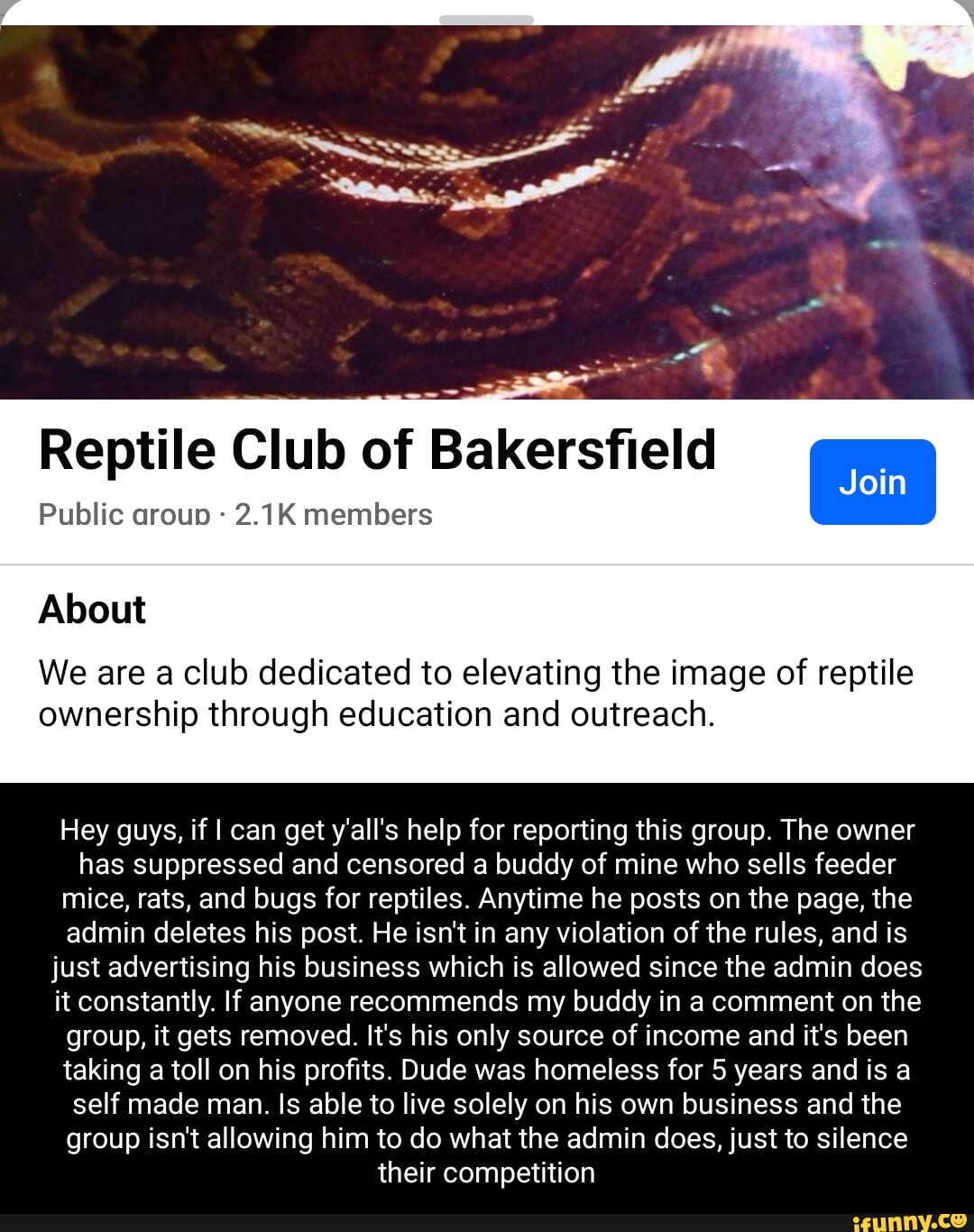The width and height of the screenshot is (974, 1232).
Task: Click the ifunny.co smiley face icon
Action: coord(958,1221)
